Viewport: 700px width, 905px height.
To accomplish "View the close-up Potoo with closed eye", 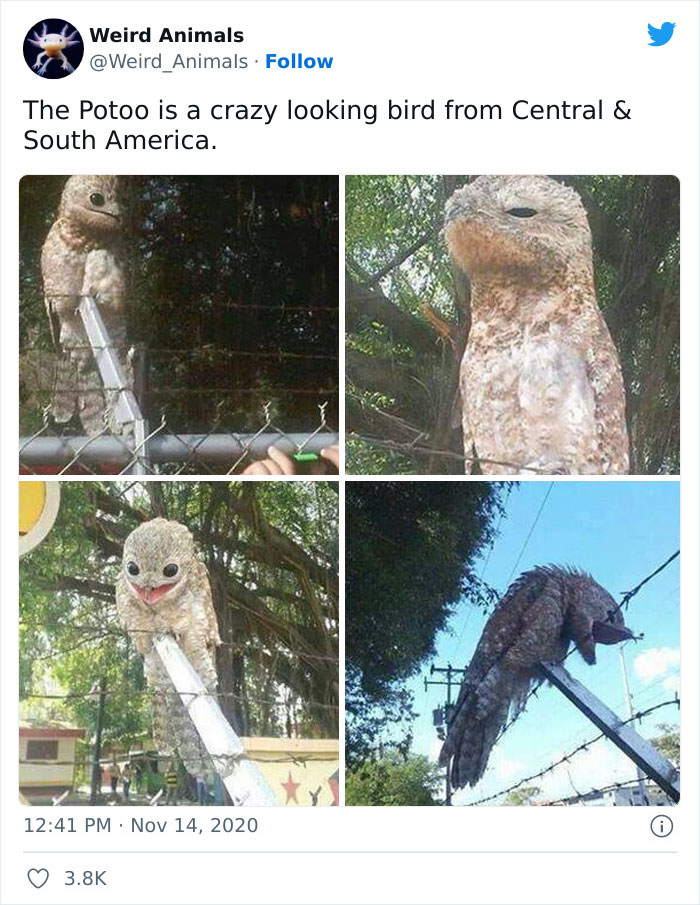I will pyautogui.click(x=512, y=324).
